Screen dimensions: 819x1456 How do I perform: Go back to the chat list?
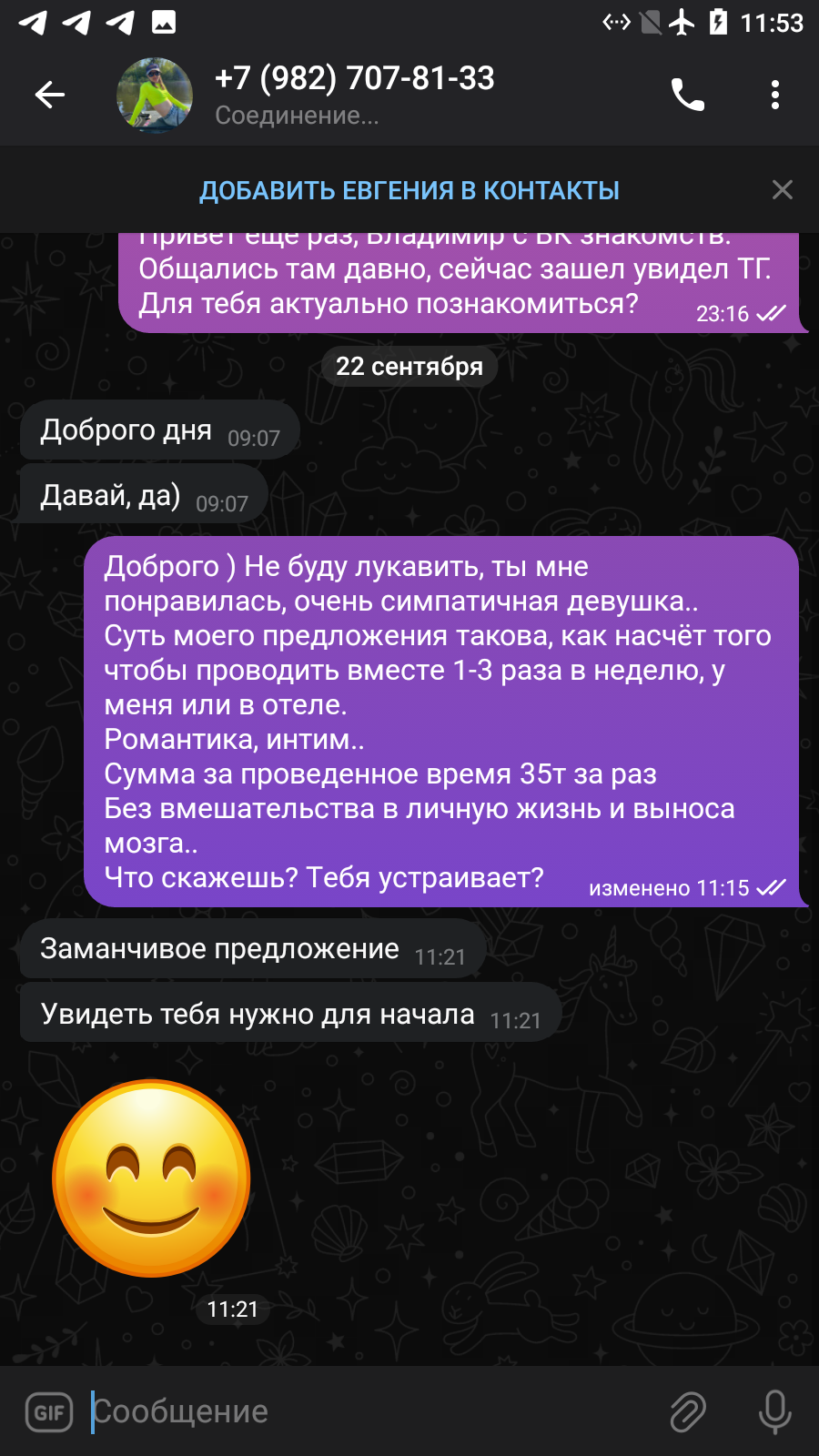[x=50, y=95]
